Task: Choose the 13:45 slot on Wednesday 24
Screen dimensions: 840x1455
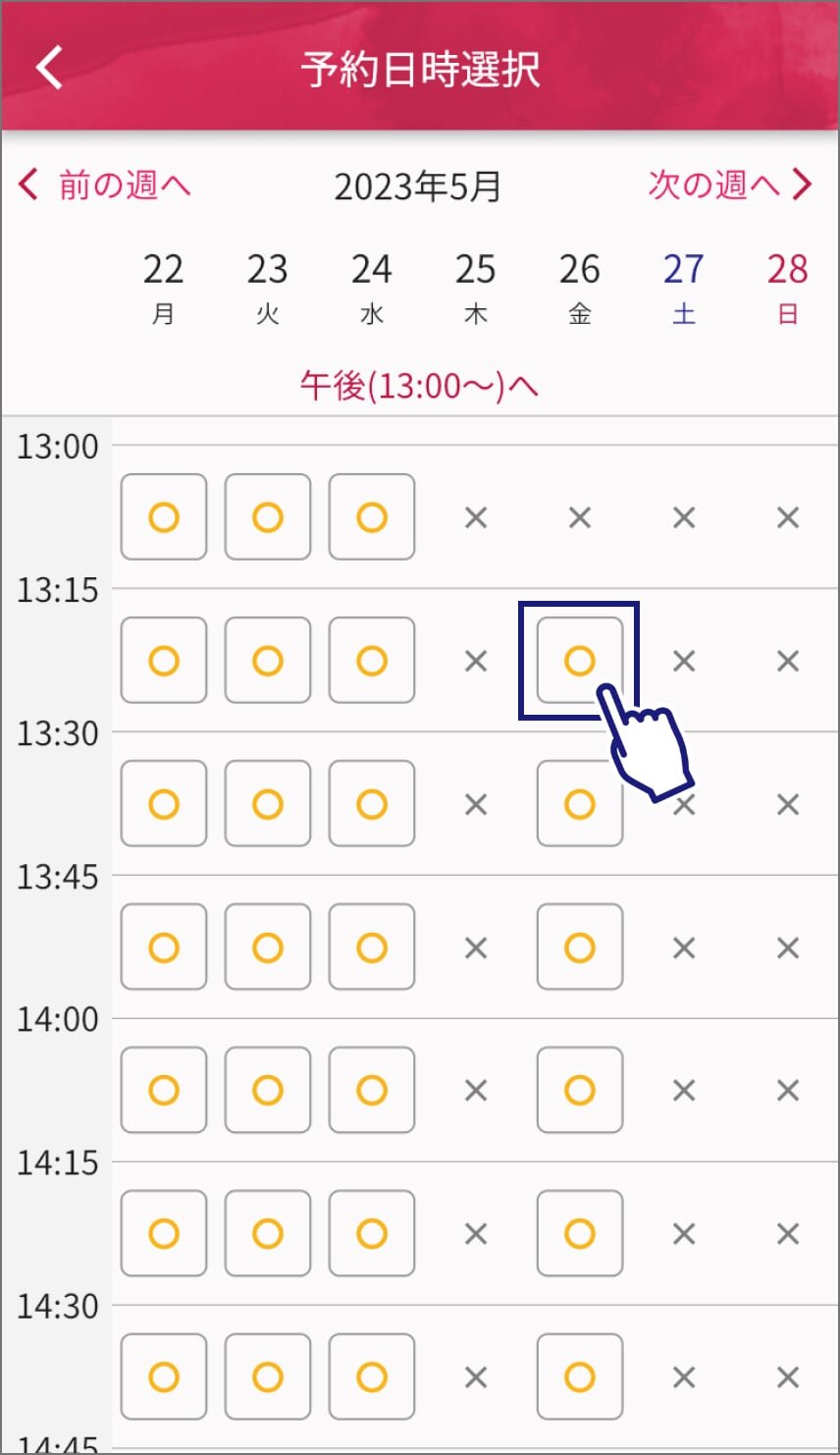Action: [372, 947]
